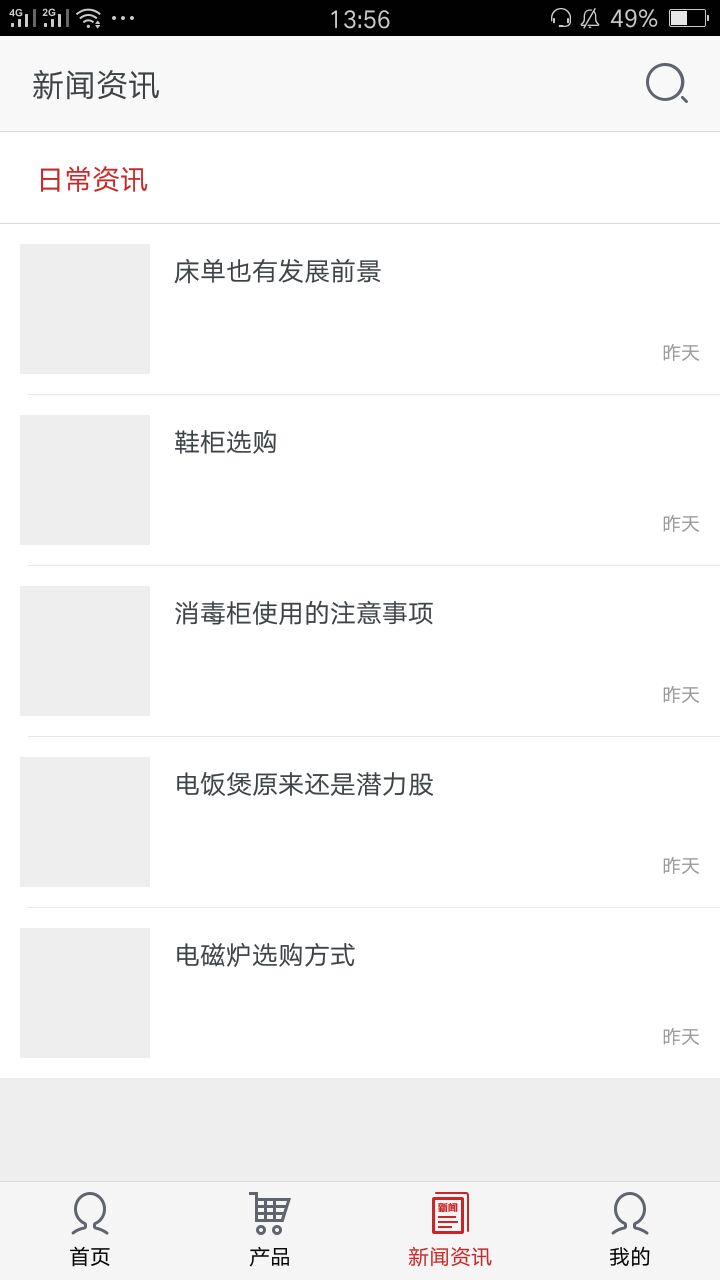Open the 我的 profile tab
This screenshot has height=1280, width=720.
pyautogui.click(x=629, y=1230)
